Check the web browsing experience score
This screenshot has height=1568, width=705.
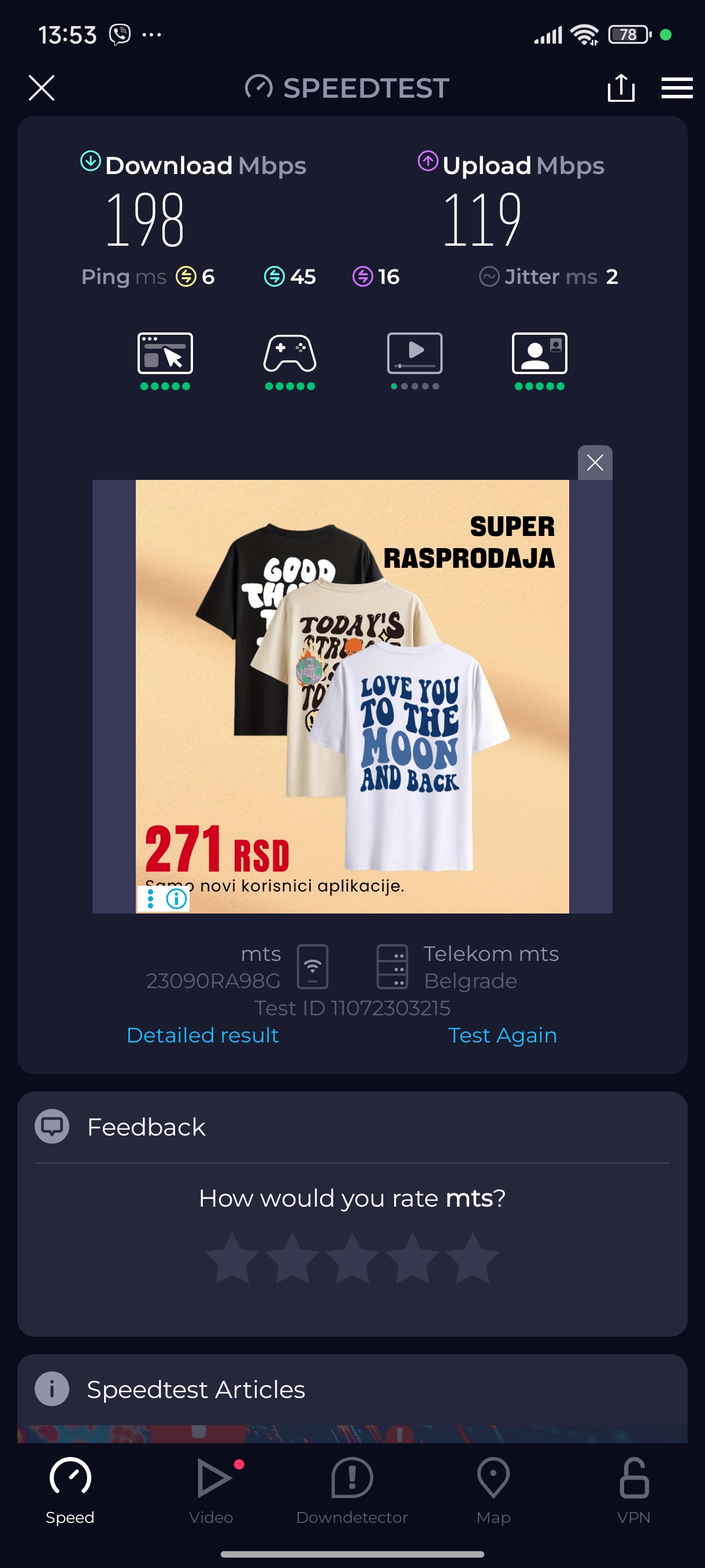pyautogui.click(x=165, y=360)
